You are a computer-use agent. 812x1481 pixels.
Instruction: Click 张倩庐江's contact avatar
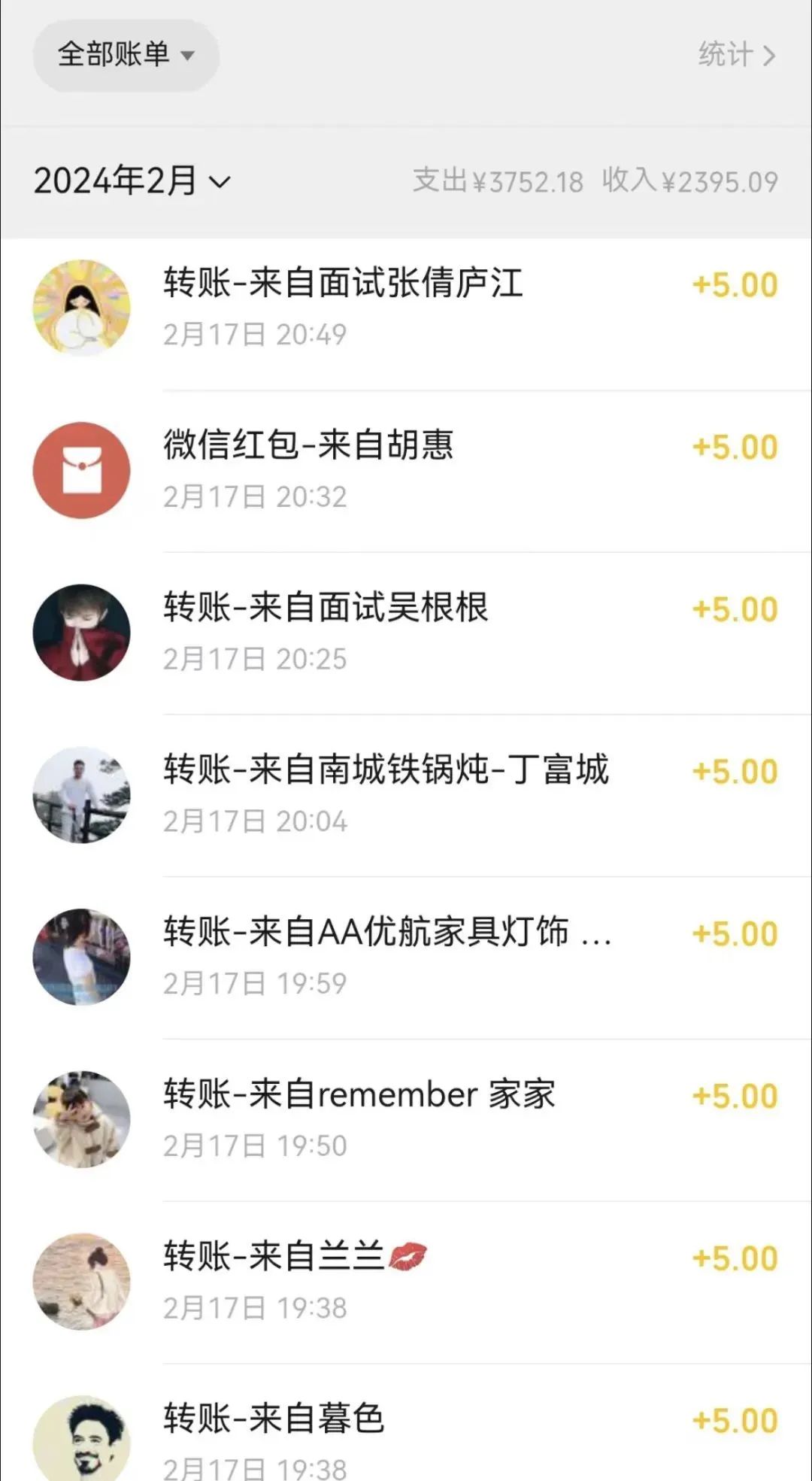(81, 305)
